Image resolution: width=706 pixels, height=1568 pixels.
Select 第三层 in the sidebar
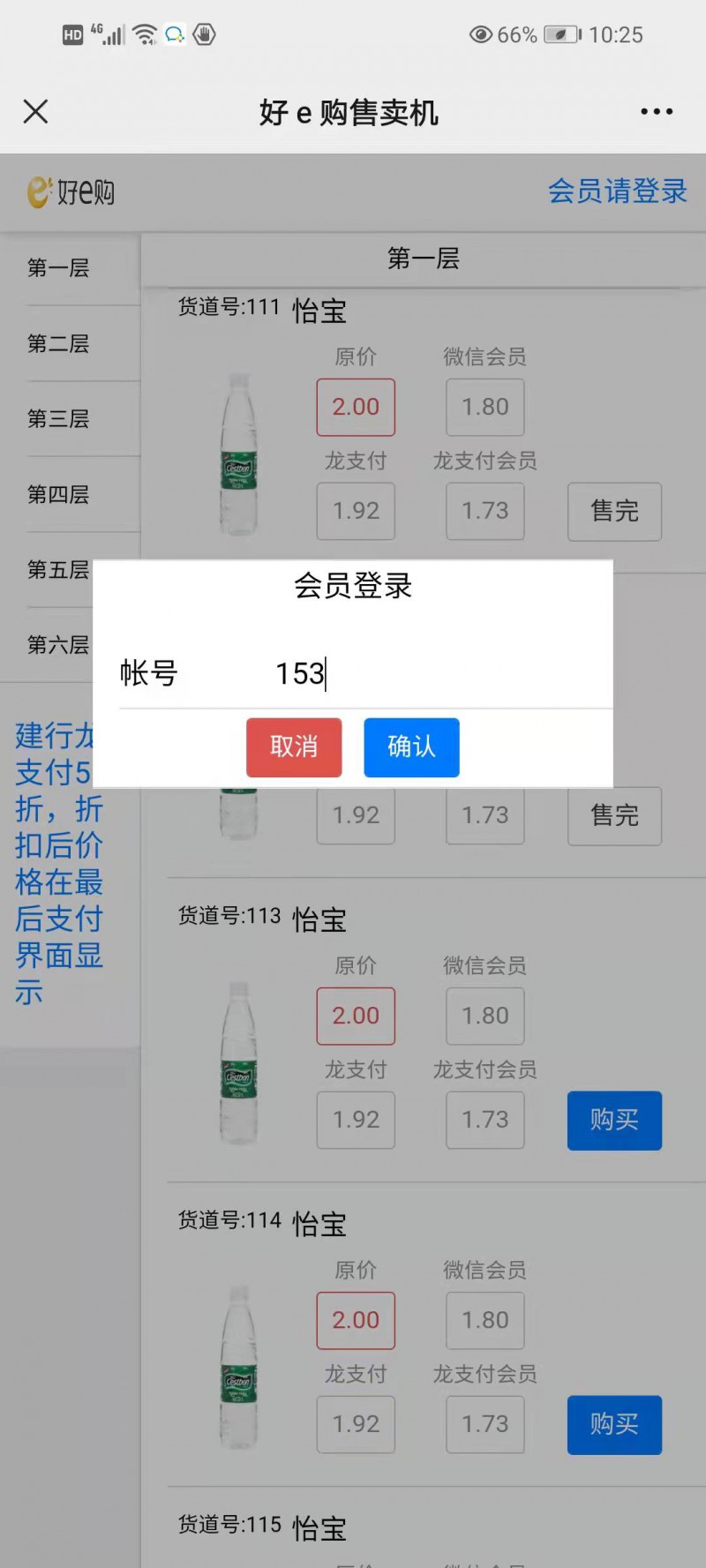[x=58, y=419]
